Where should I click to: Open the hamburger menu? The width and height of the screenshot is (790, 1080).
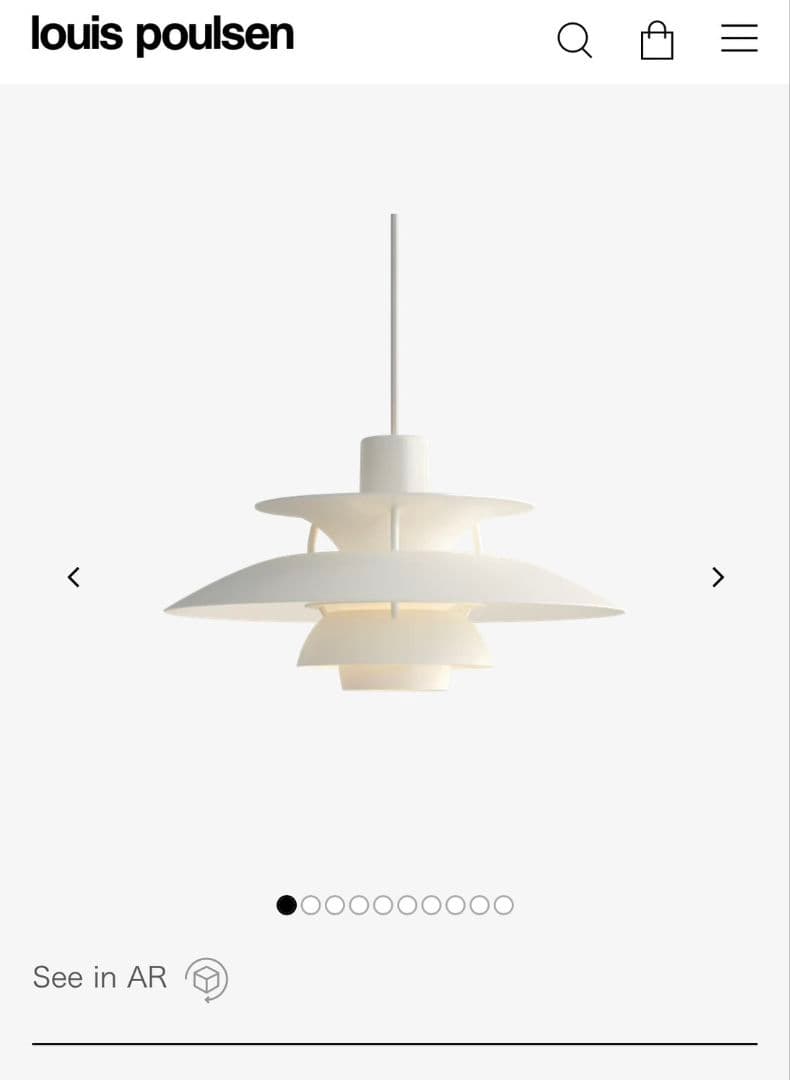[x=739, y=39]
